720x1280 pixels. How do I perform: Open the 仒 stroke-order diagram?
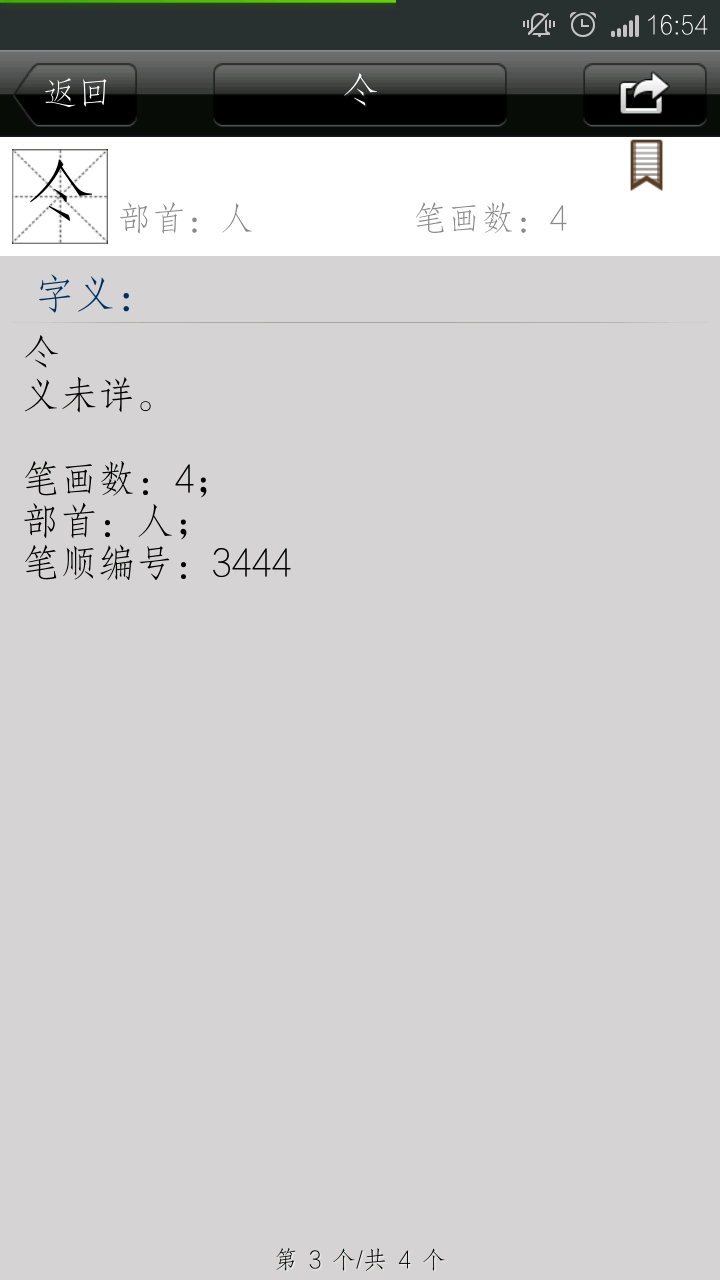(60, 196)
